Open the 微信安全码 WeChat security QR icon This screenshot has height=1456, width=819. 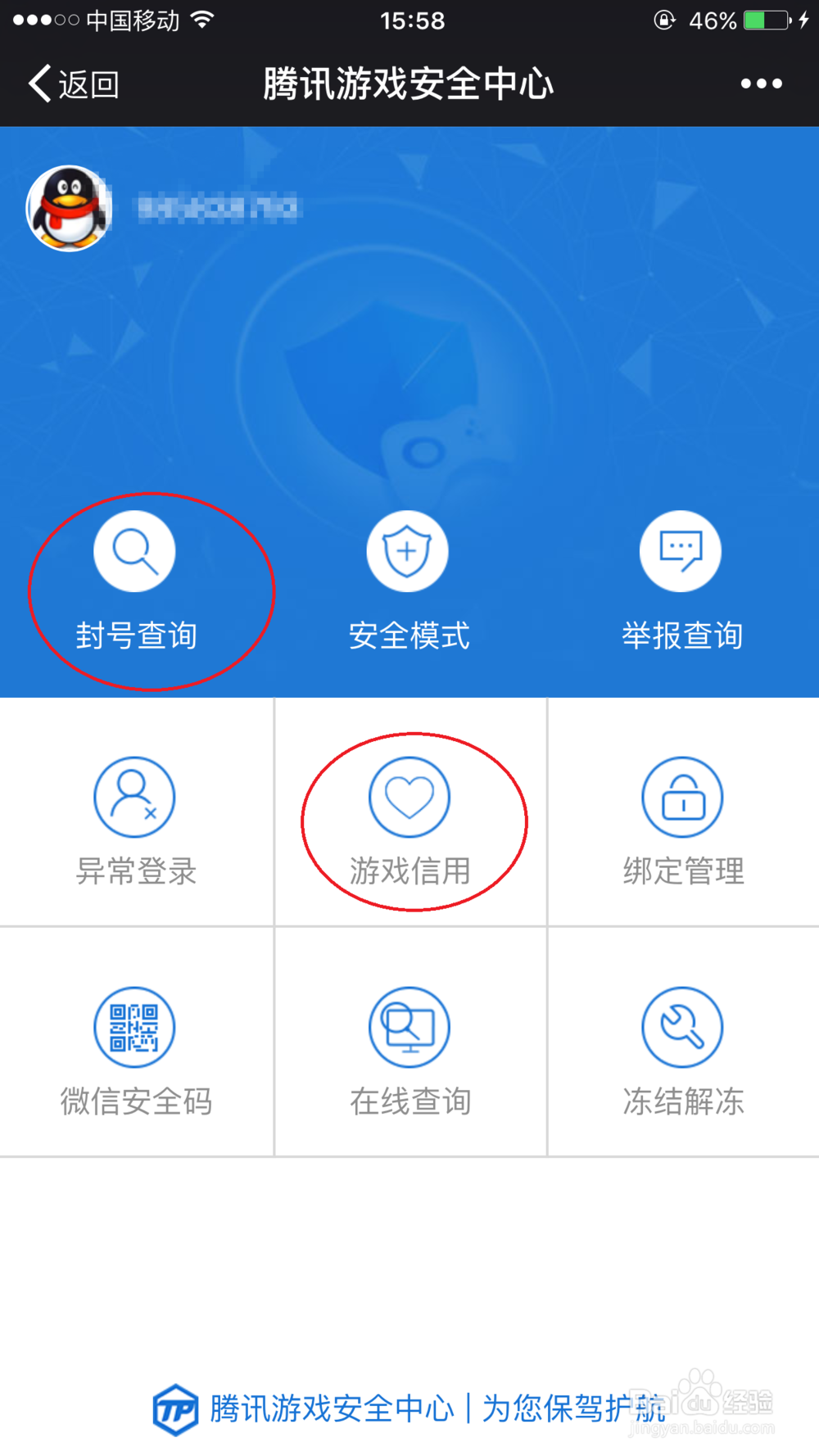point(135,1026)
